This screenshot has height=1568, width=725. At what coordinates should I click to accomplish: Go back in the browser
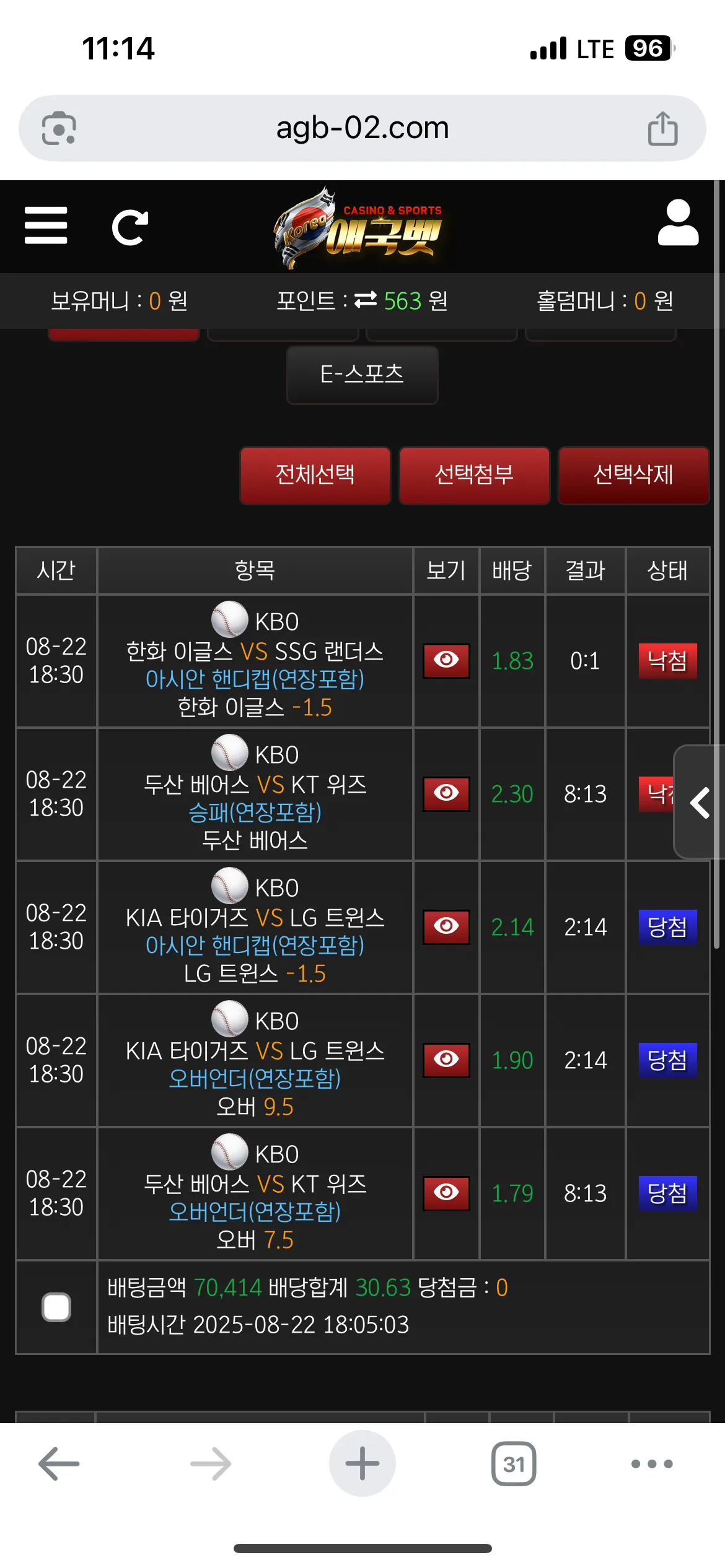click(x=59, y=1464)
